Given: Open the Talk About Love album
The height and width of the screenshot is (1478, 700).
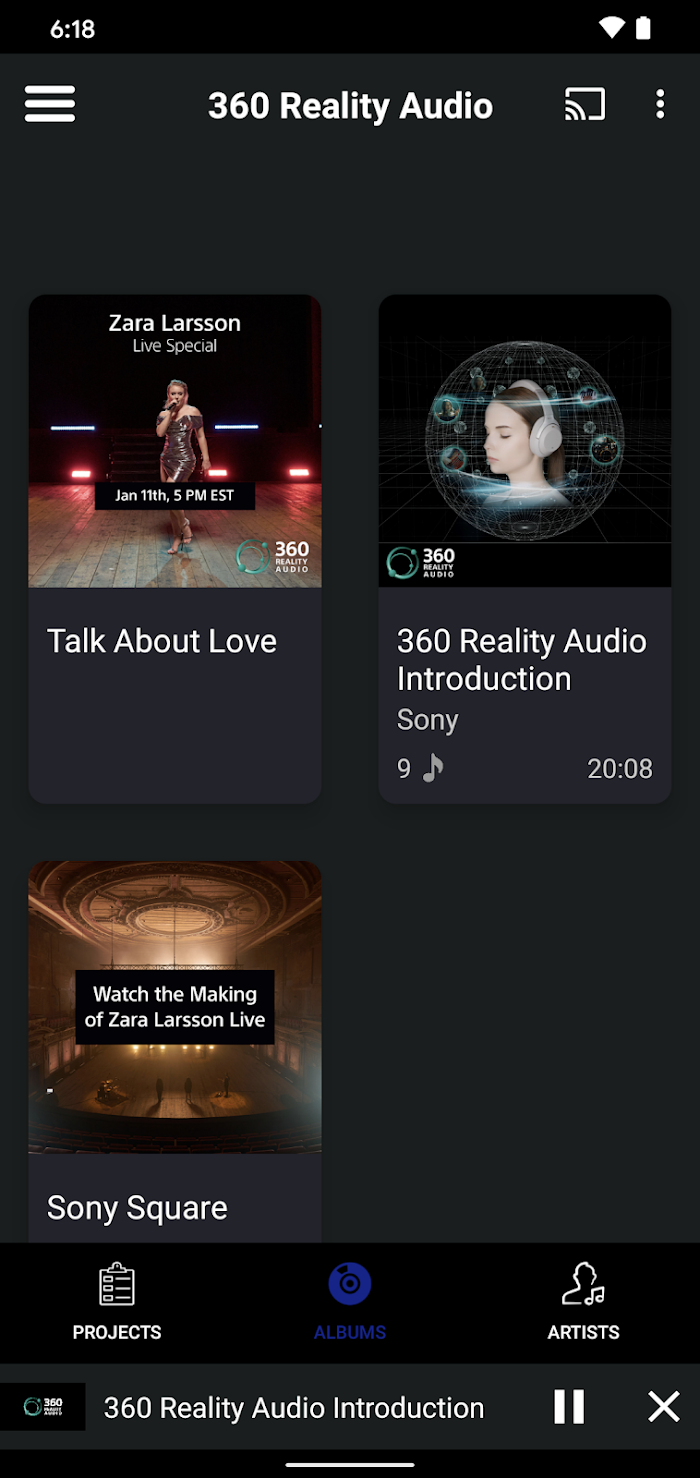Looking at the screenshot, I should pos(175,548).
